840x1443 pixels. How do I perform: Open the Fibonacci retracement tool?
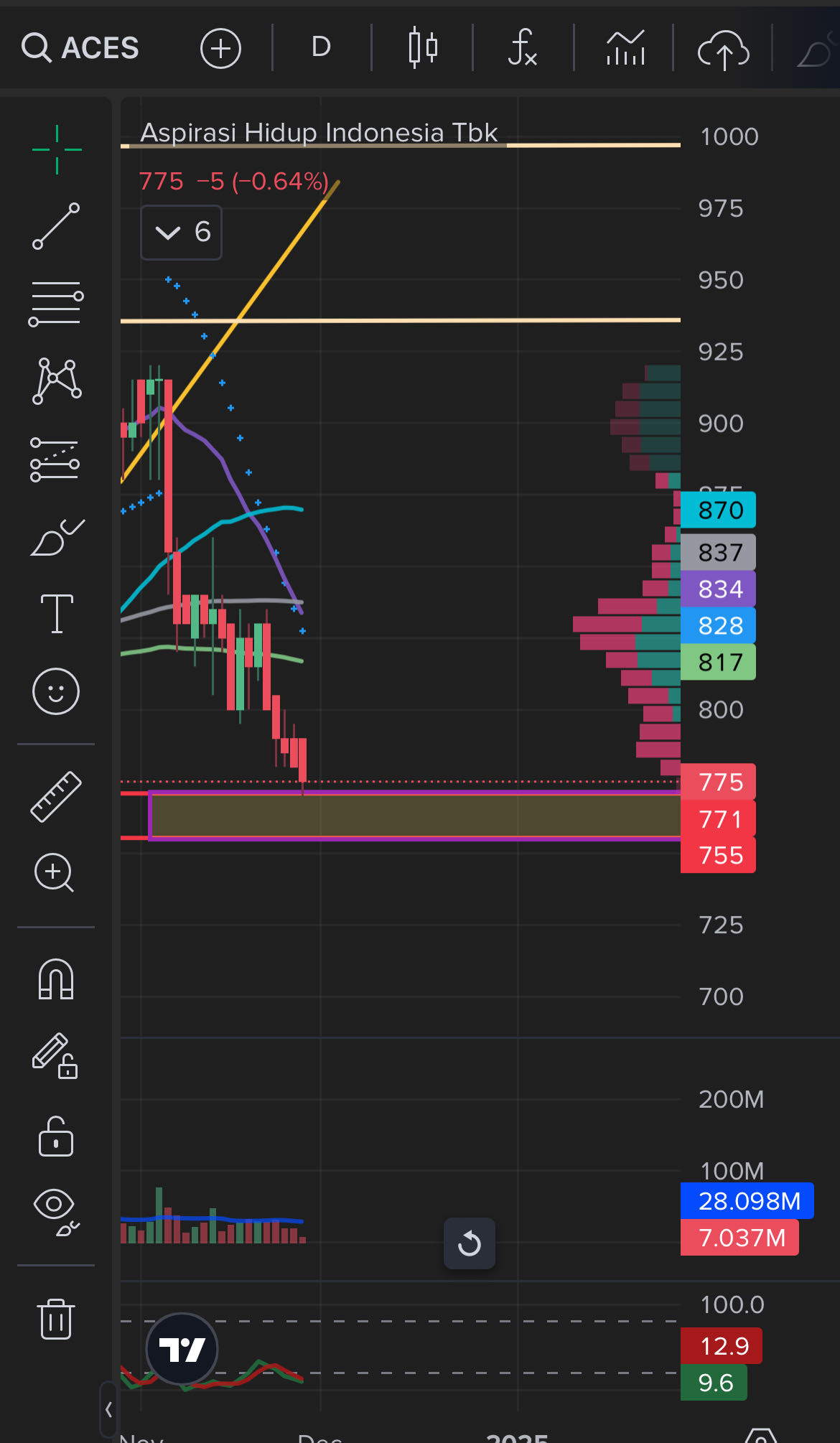56,304
